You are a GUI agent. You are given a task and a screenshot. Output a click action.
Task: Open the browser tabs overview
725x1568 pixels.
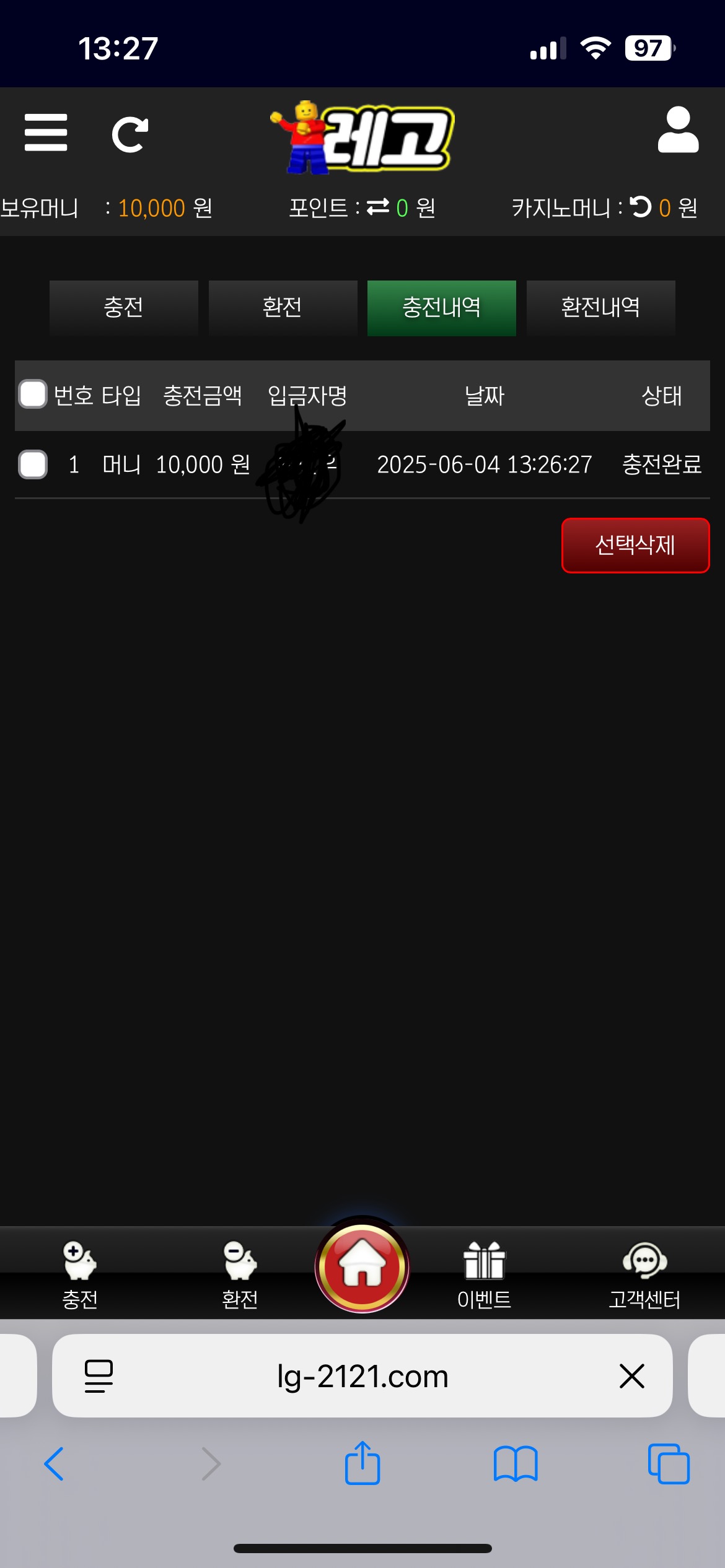pyautogui.click(x=669, y=1464)
